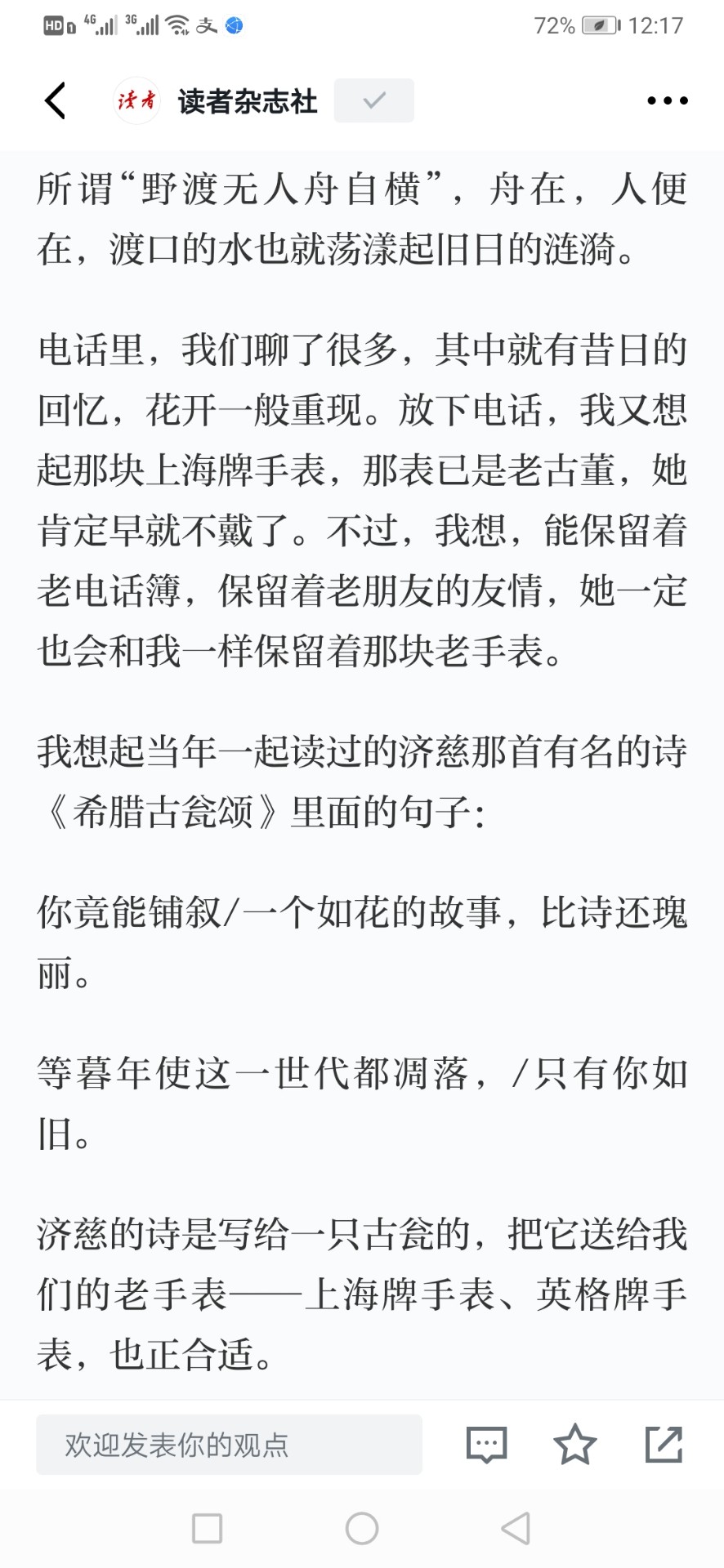This screenshot has width=724, height=1568.
Task: Share the article via share icon
Action: pyautogui.click(x=664, y=1444)
